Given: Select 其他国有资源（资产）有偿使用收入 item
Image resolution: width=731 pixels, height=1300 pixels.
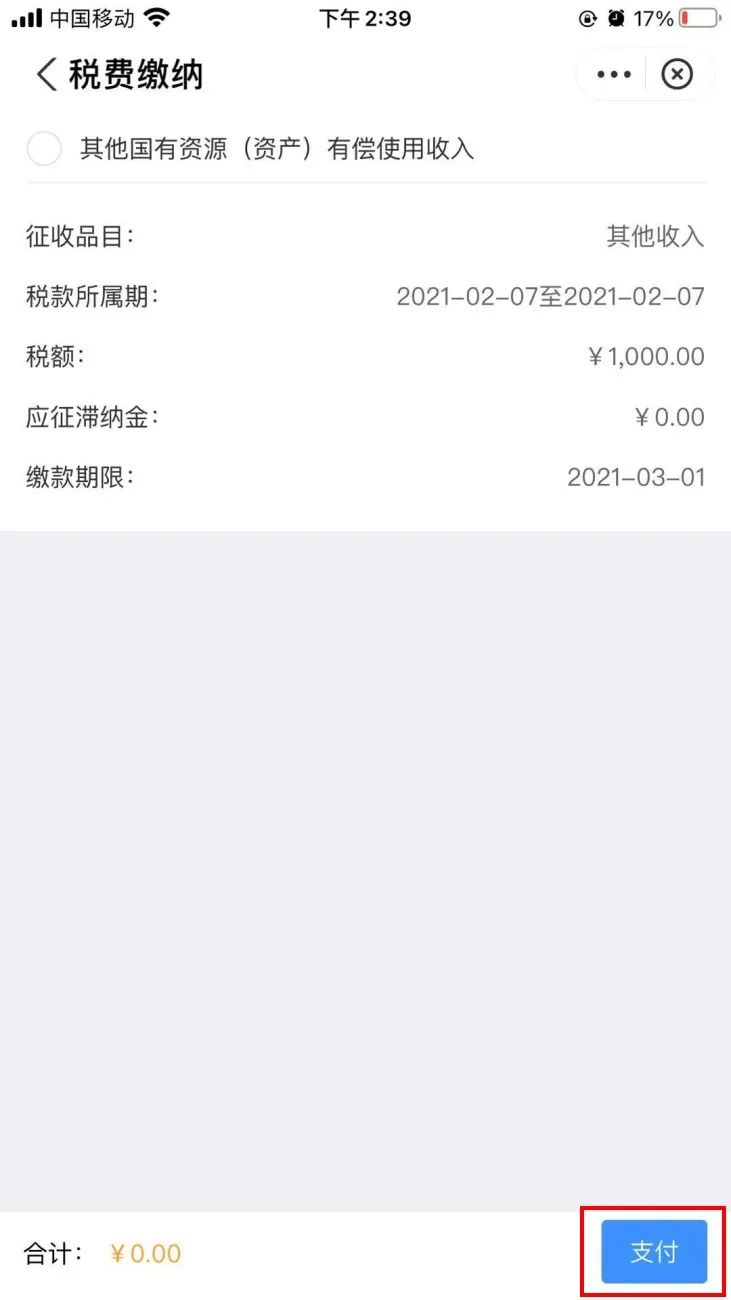Looking at the screenshot, I should tap(44, 150).
